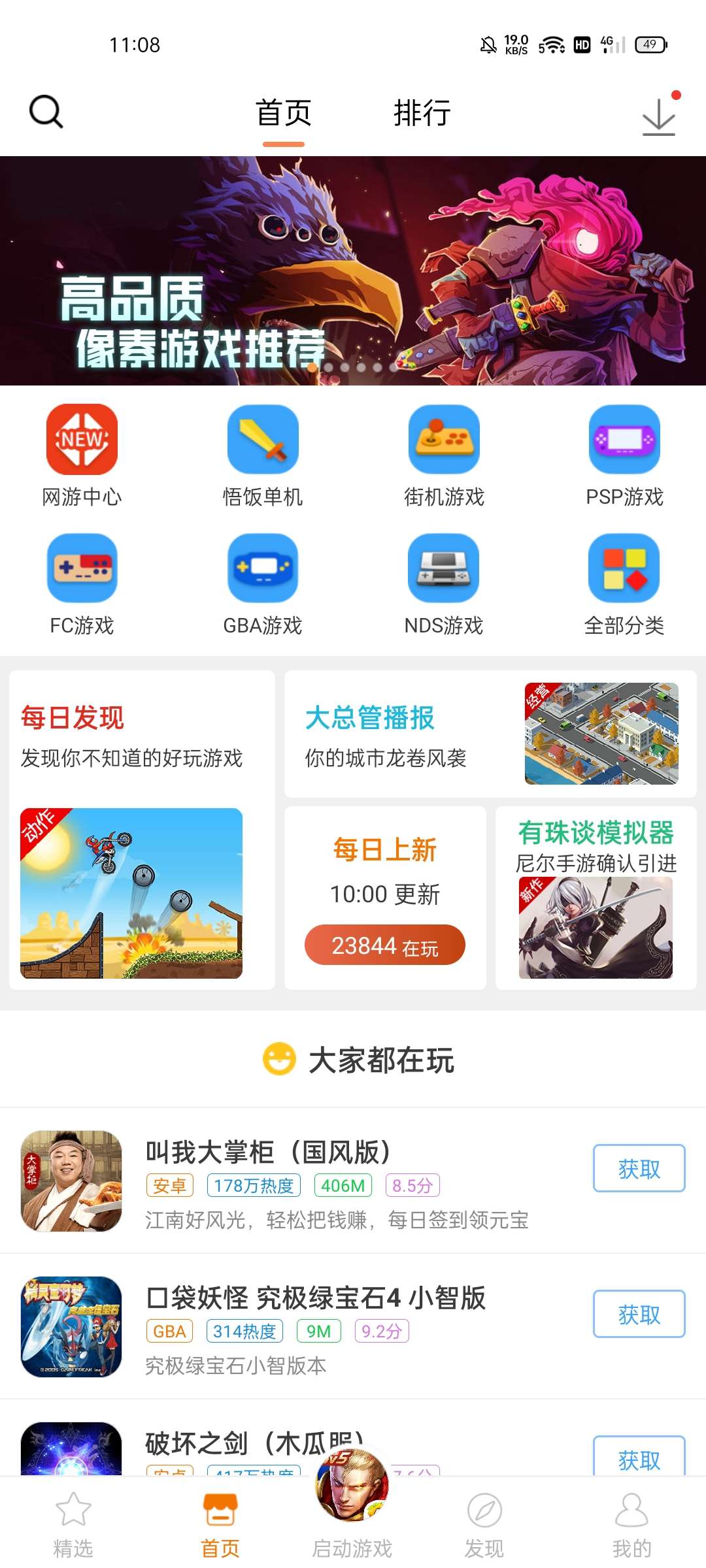
Task: Tap 获取 for 叫我大掌柜（国风版）
Action: point(639,1168)
